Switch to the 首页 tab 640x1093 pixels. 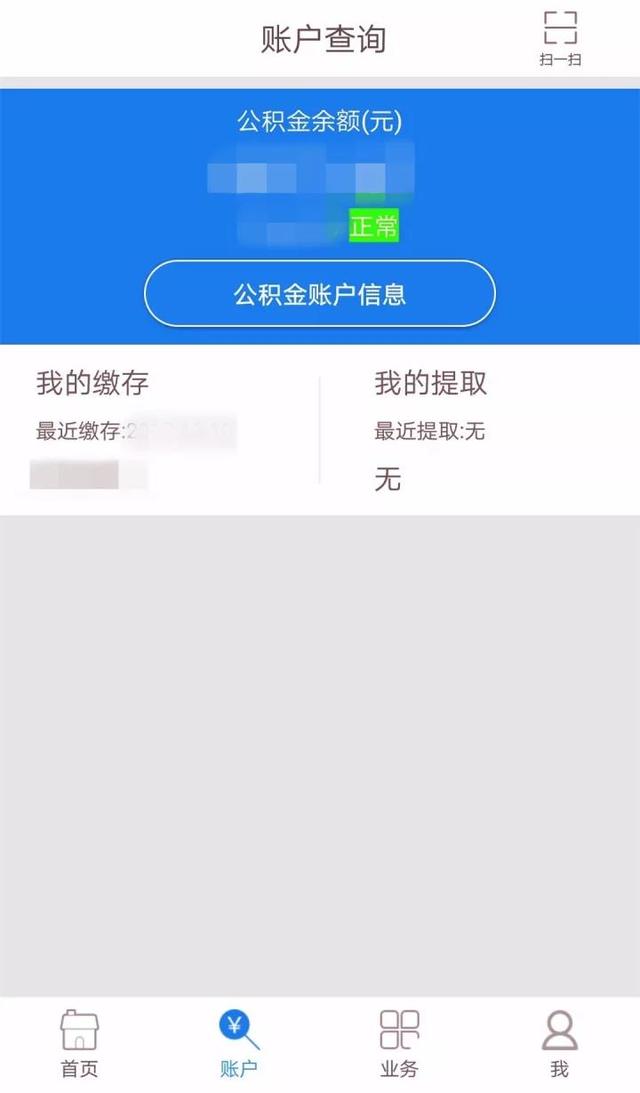79,1044
